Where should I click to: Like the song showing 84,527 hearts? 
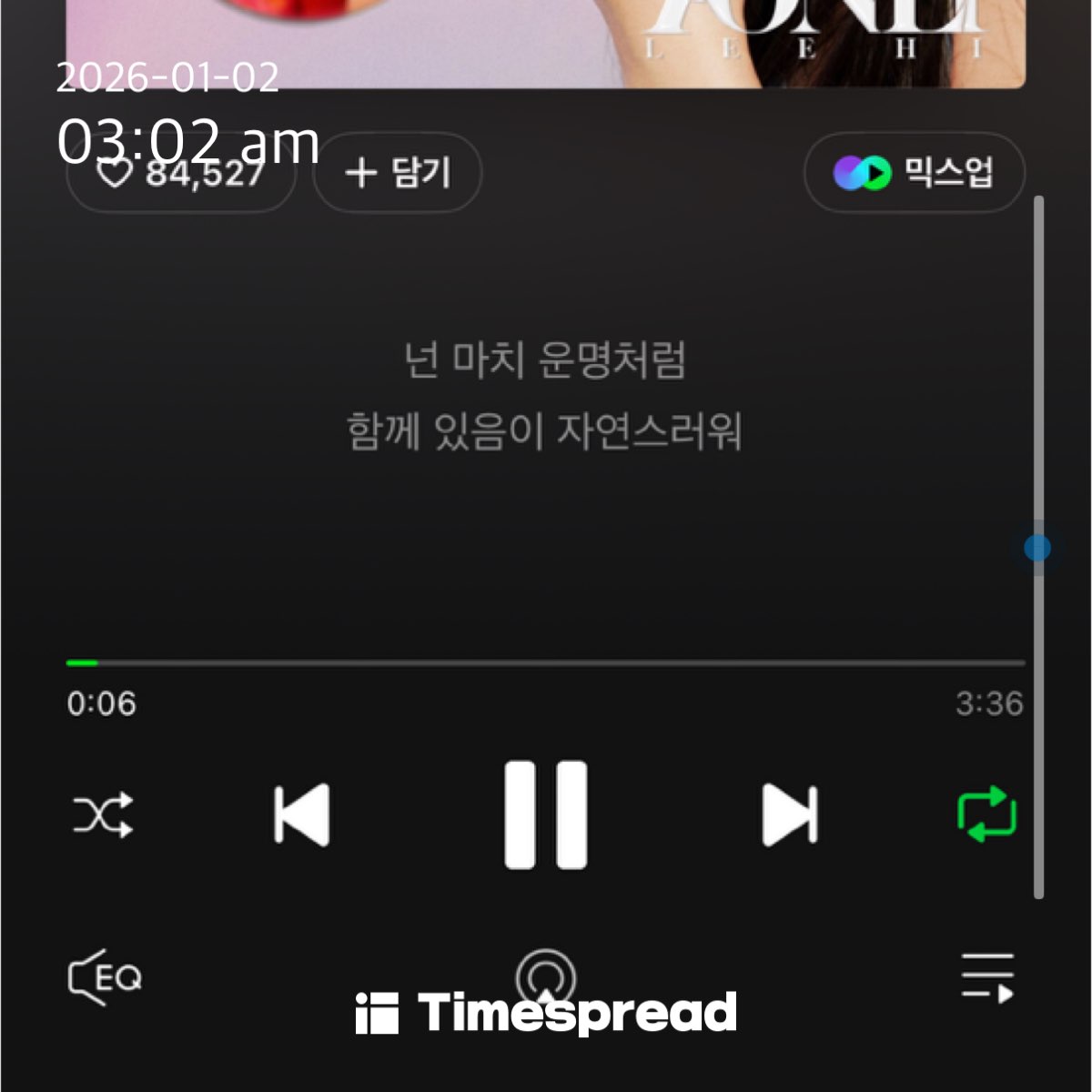[180, 173]
